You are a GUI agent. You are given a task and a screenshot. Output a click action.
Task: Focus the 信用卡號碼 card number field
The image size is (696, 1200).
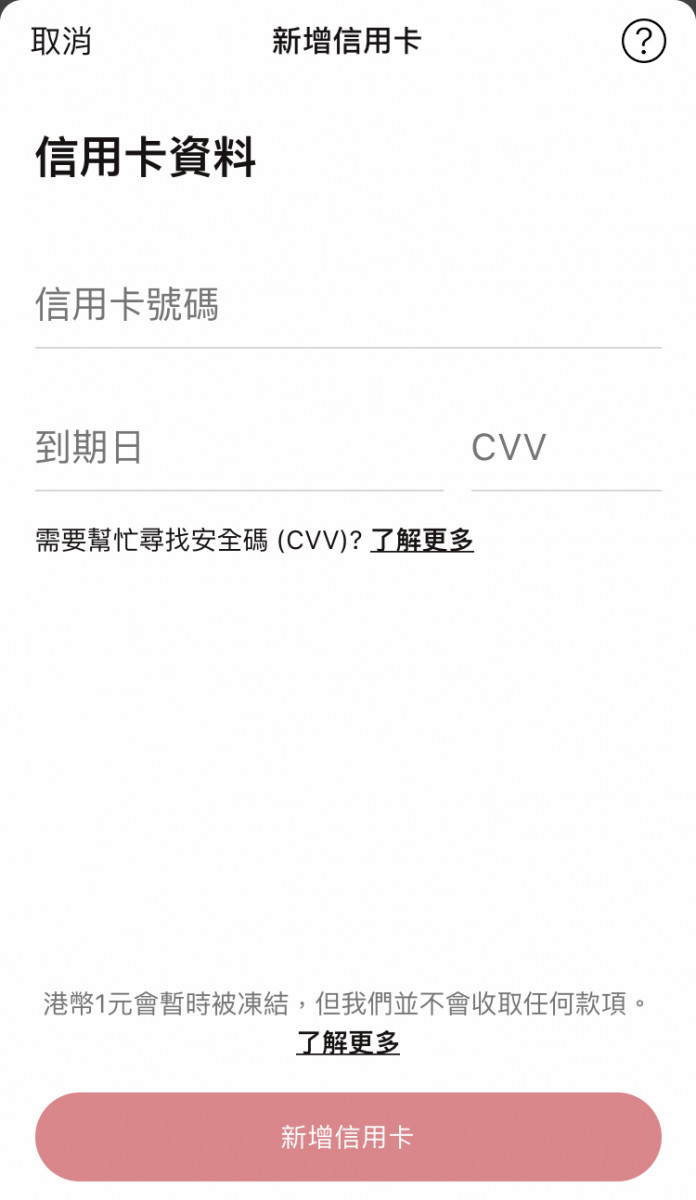coord(347,306)
